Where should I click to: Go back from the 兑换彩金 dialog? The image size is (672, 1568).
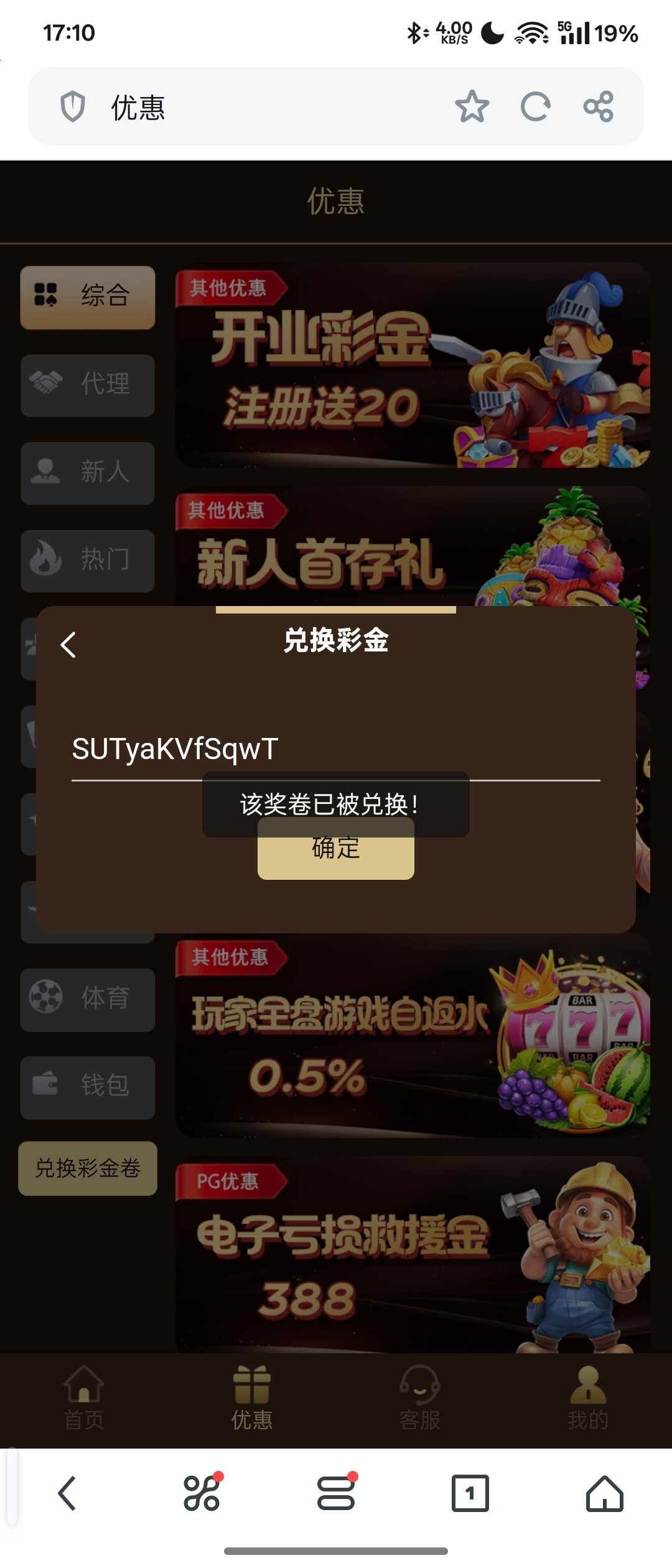68,645
